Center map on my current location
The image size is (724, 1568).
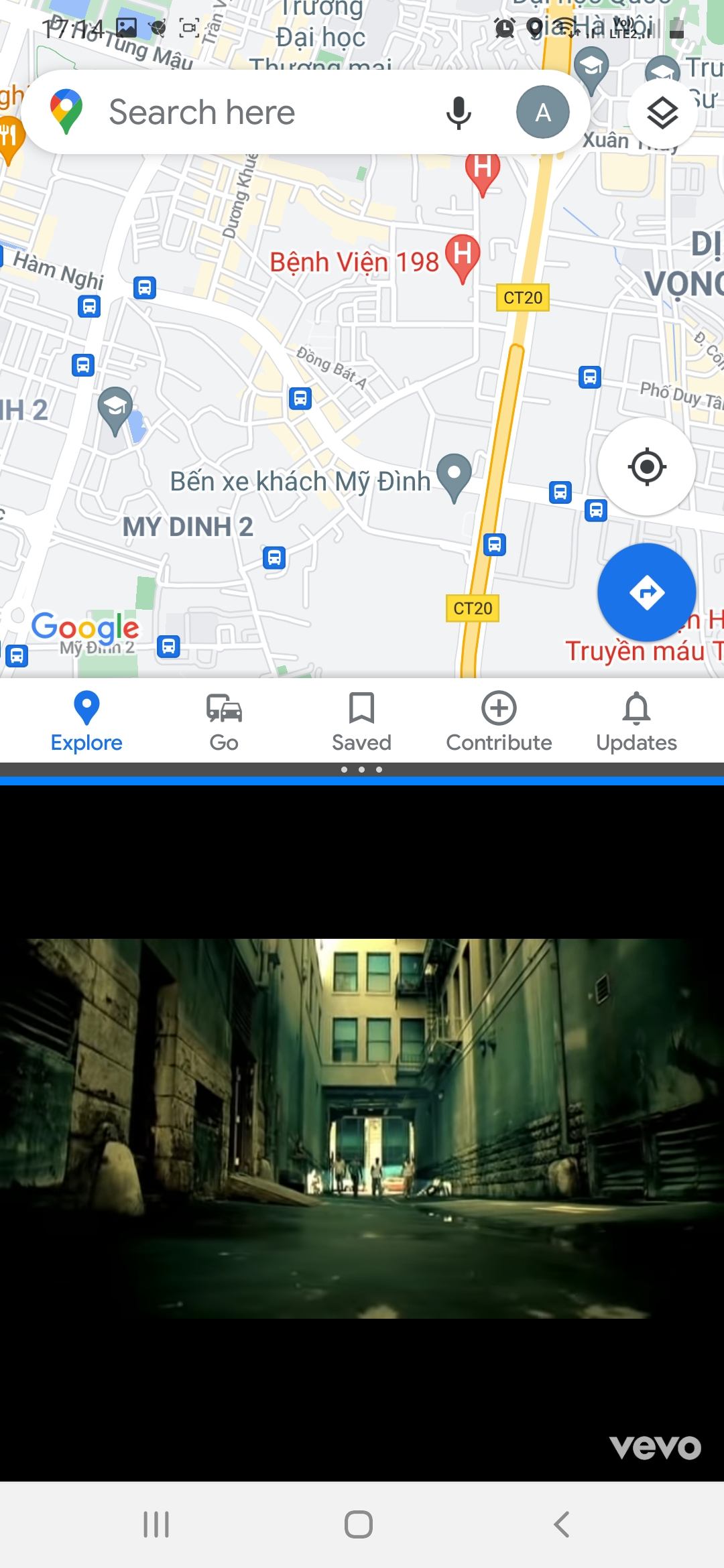coord(646,466)
